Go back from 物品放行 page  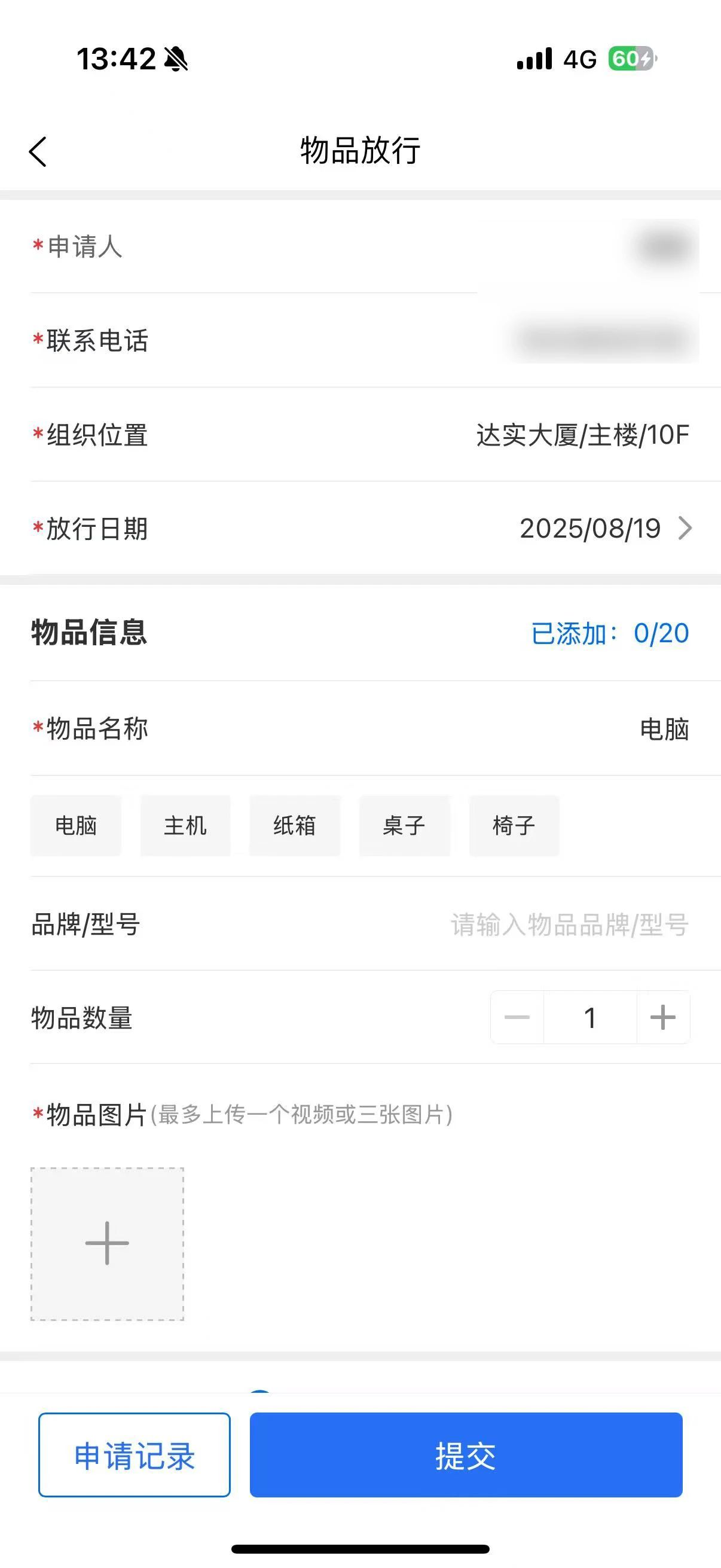[x=38, y=151]
